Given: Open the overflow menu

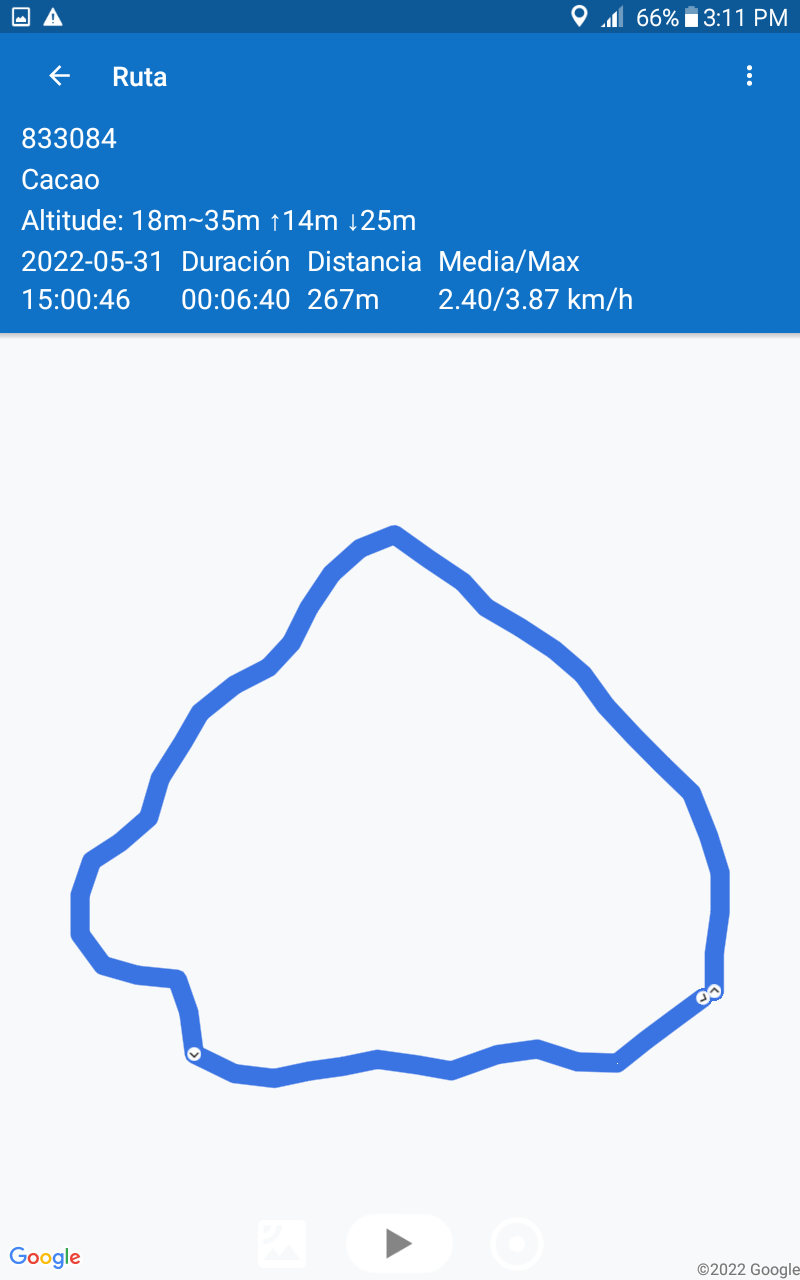Looking at the screenshot, I should (x=749, y=76).
